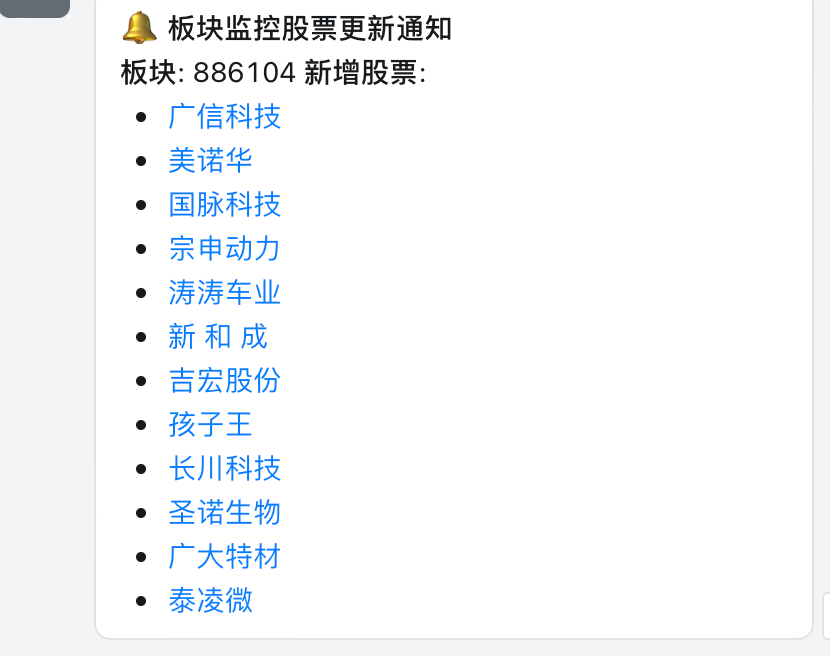Open the 泰凌微 stock link
Image resolution: width=830 pixels, height=656 pixels.
[210, 601]
